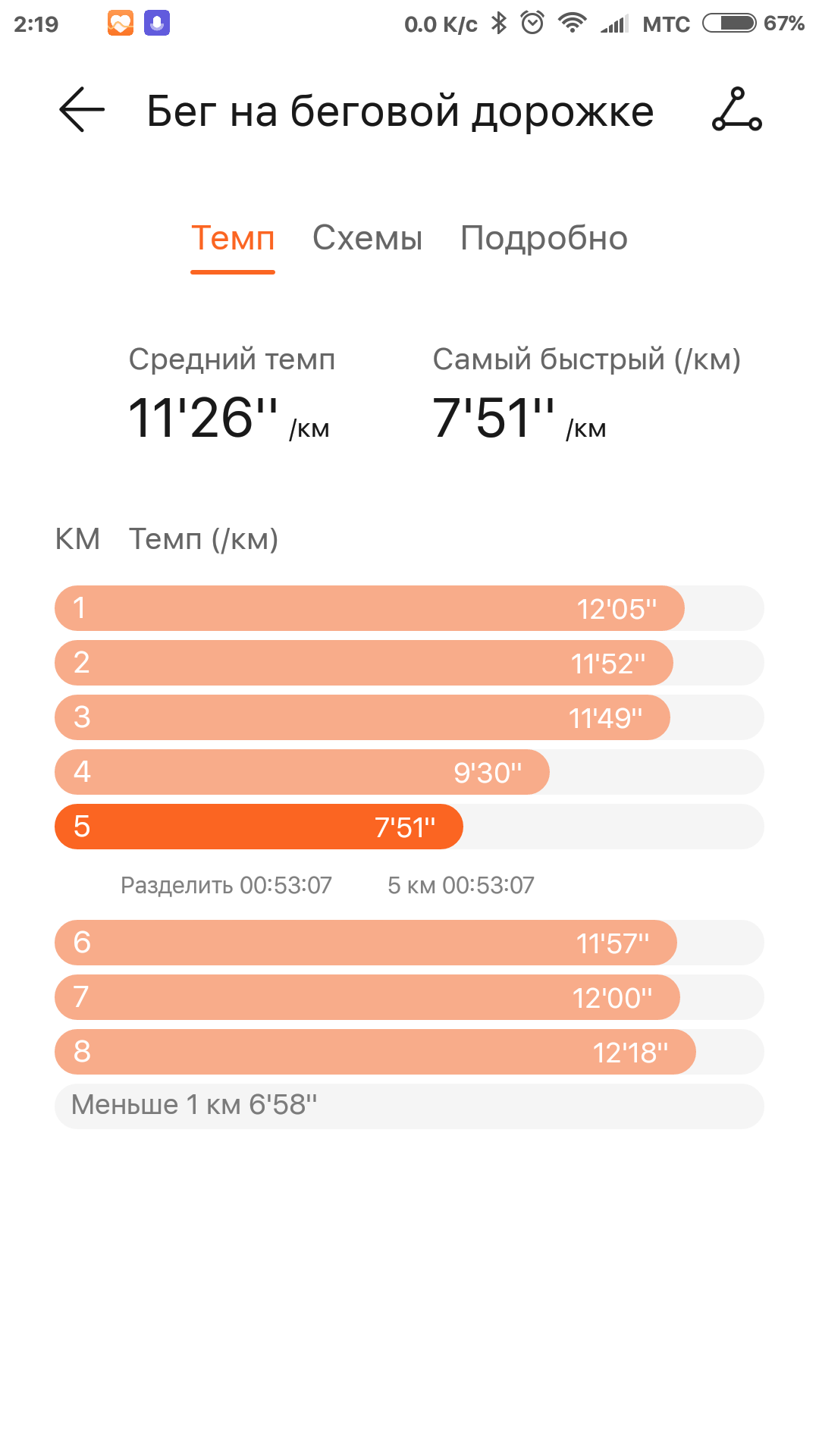The width and height of the screenshot is (819, 1456).
Task: Open the route share icon
Action: click(736, 110)
